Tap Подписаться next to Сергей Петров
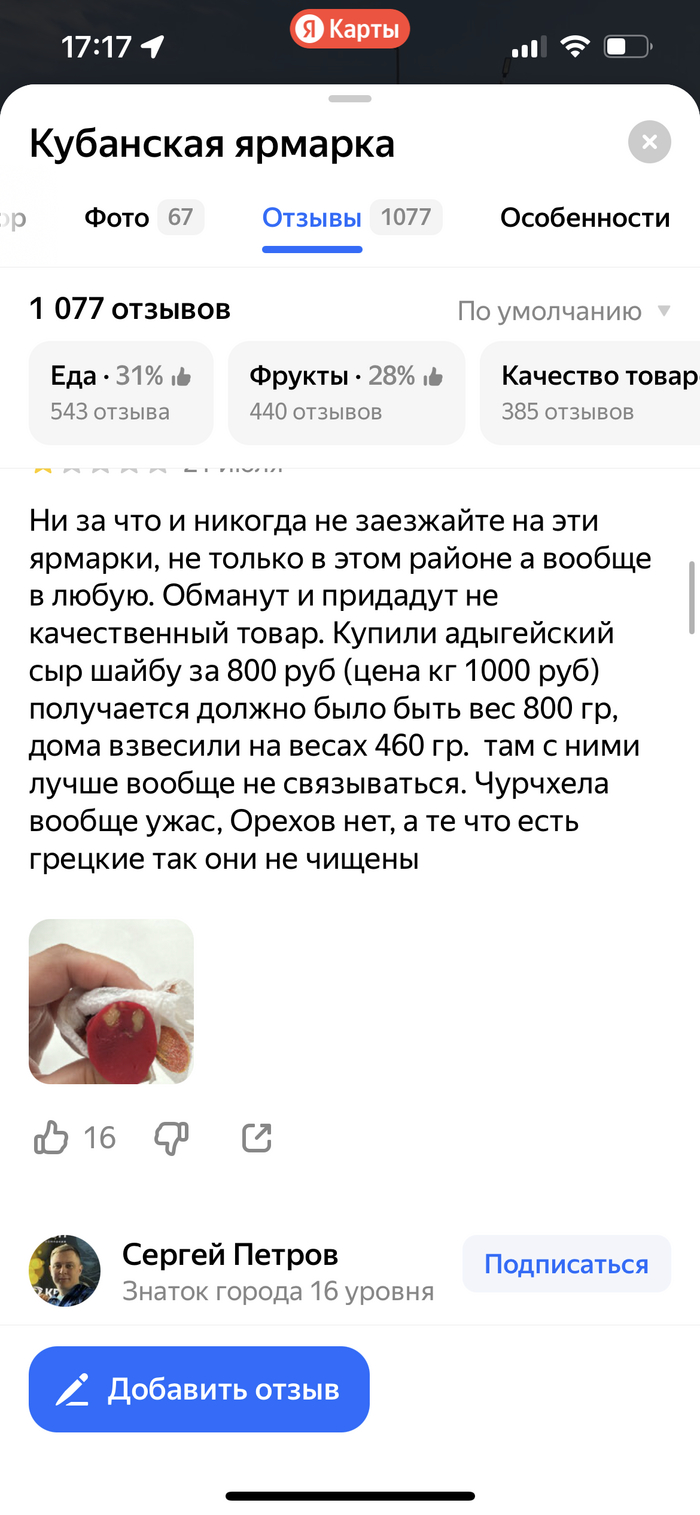The image size is (700, 1515). (x=565, y=1264)
